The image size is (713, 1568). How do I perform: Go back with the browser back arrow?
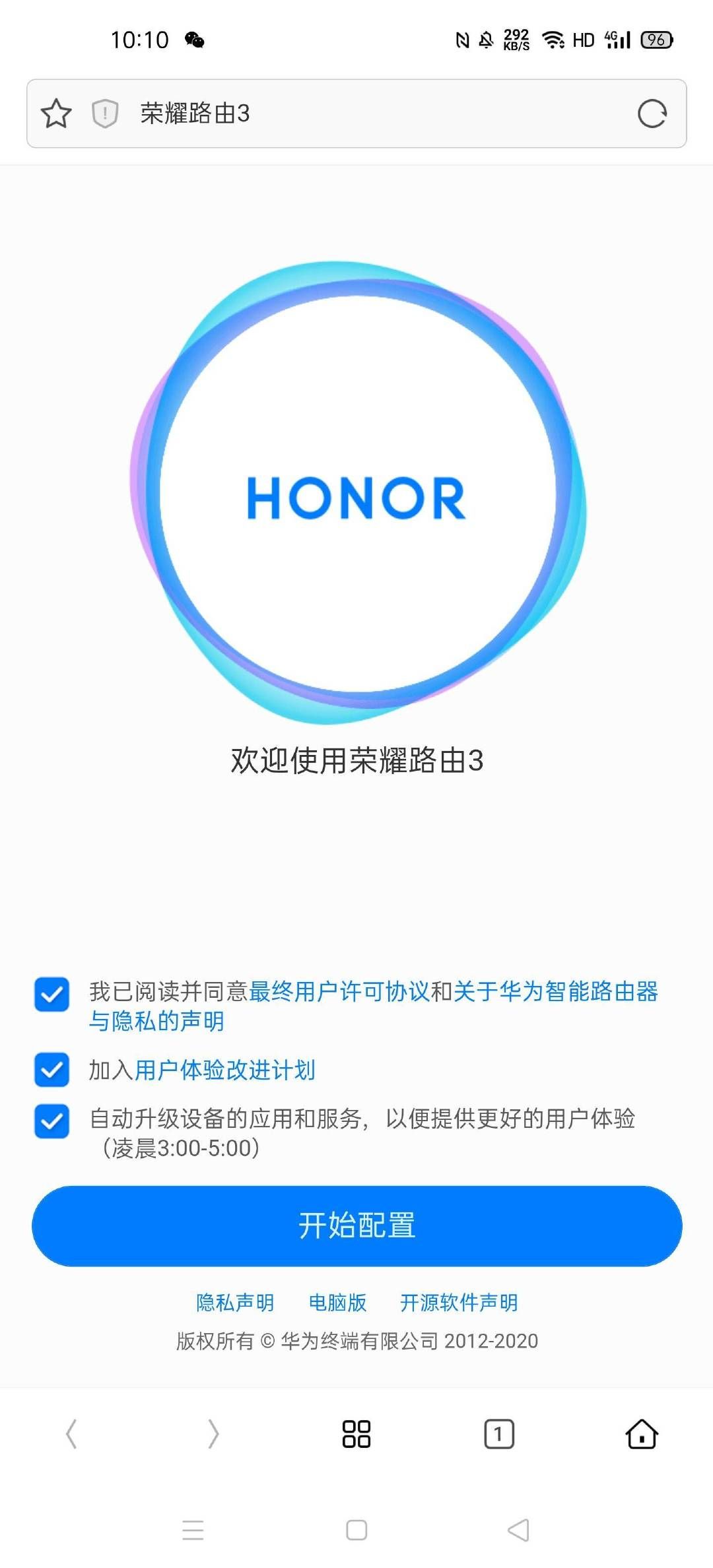click(x=71, y=1434)
